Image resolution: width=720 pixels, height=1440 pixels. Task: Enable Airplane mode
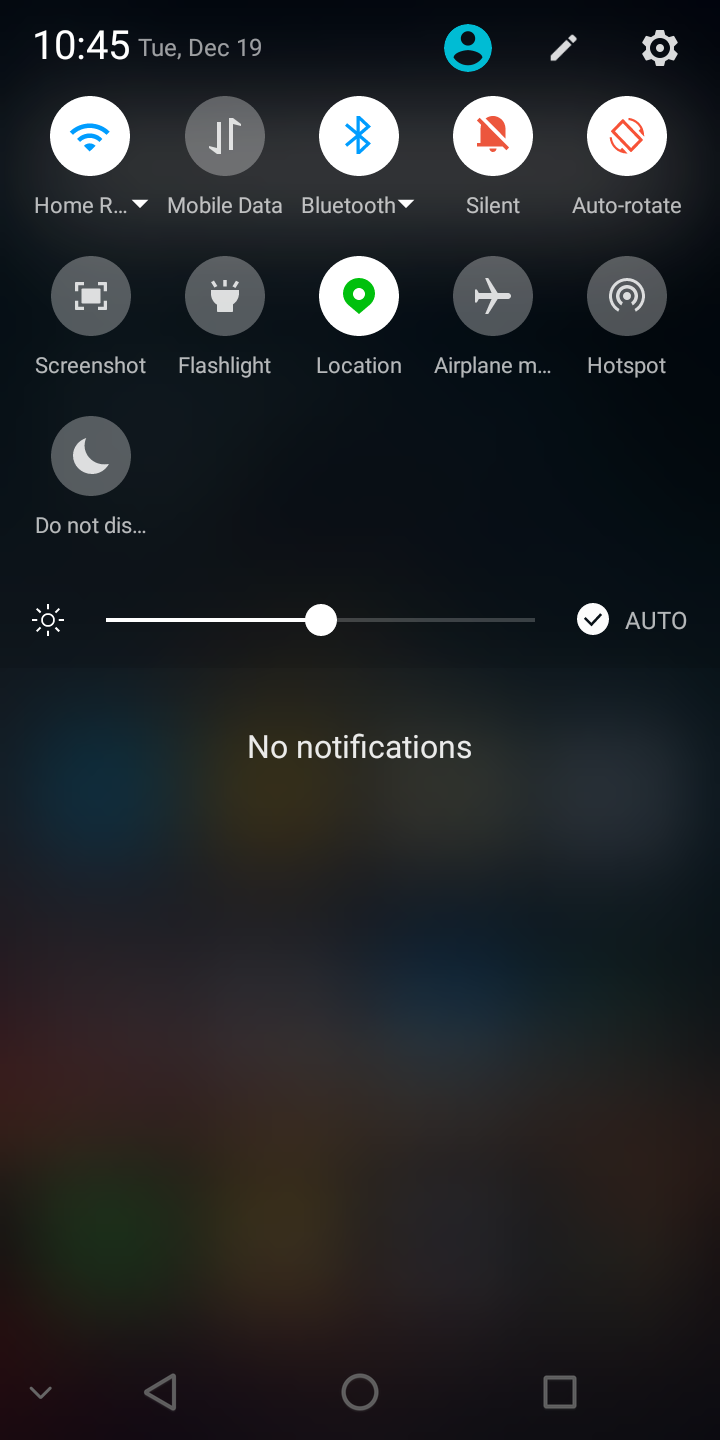[493, 296]
